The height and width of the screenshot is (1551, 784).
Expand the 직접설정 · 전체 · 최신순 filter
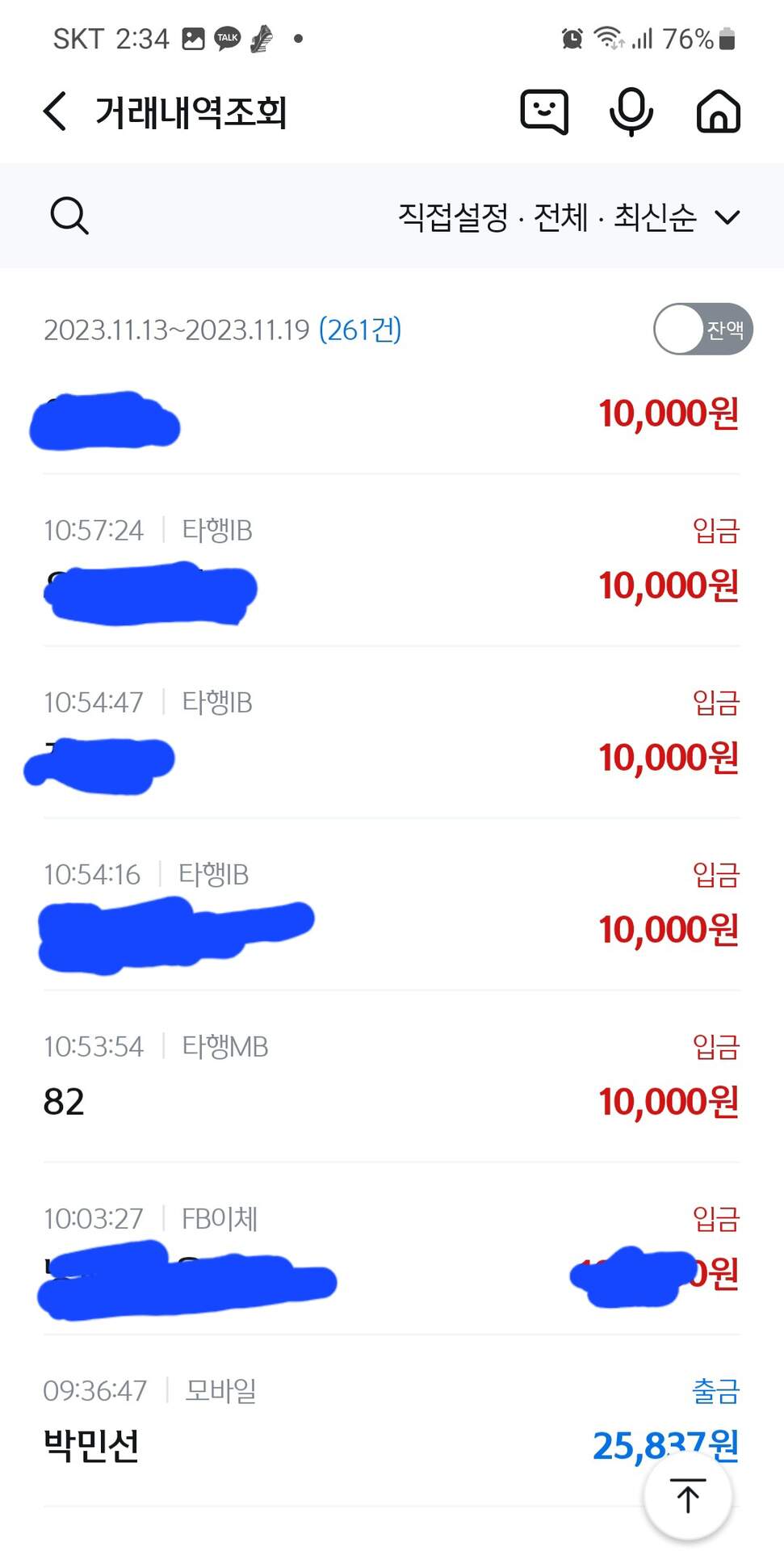click(568, 216)
